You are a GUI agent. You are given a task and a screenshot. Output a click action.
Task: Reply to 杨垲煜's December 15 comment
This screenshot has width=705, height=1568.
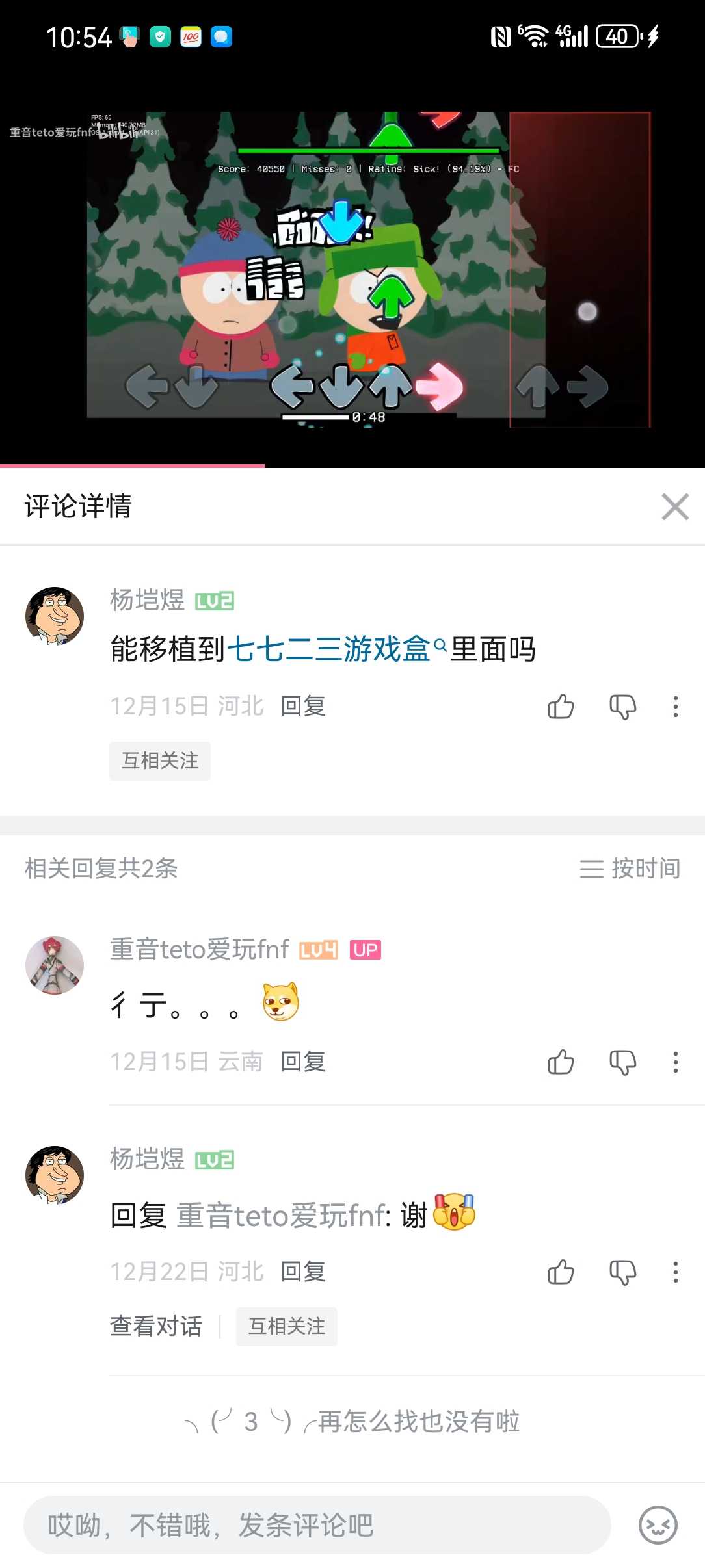(x=303, y=706)
